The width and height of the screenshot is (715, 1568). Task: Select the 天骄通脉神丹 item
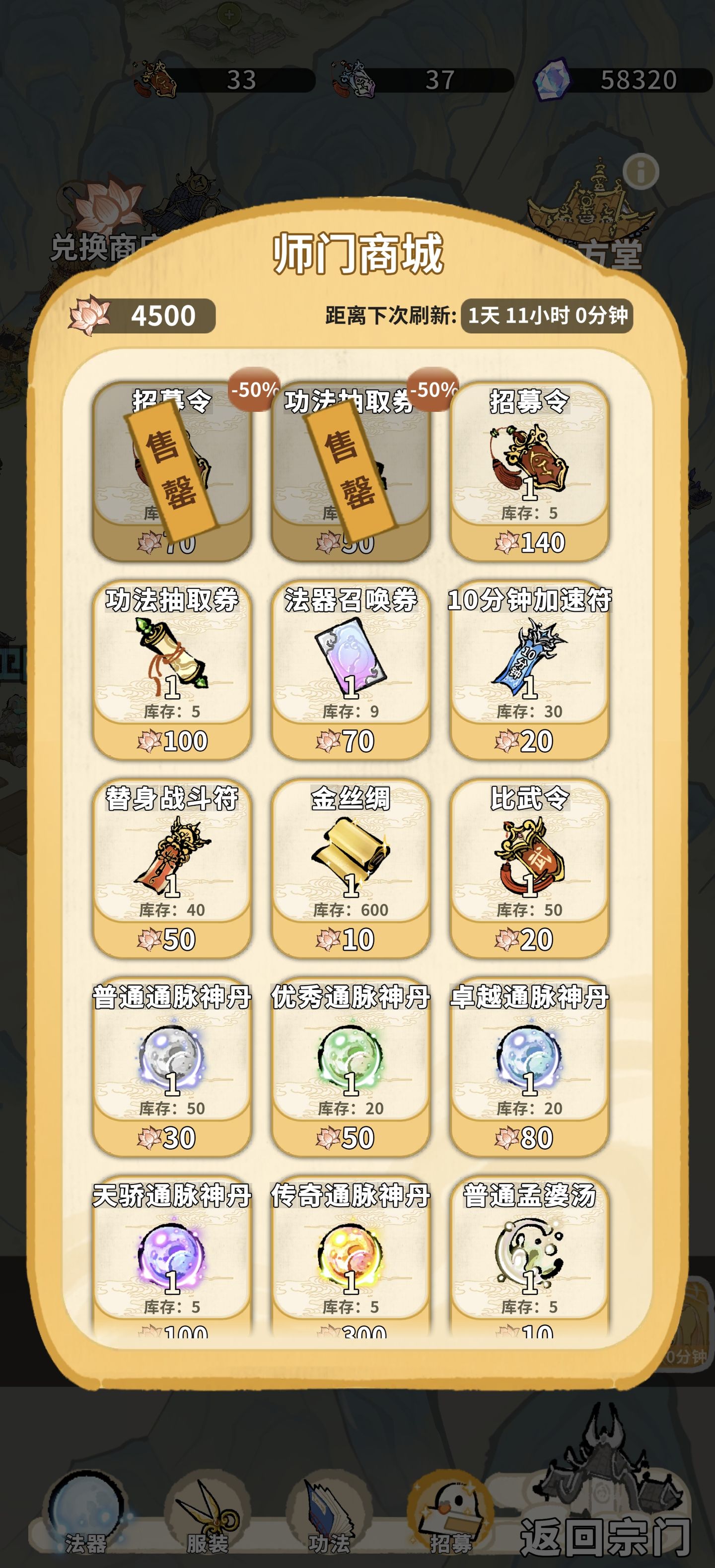[172, 1260]
